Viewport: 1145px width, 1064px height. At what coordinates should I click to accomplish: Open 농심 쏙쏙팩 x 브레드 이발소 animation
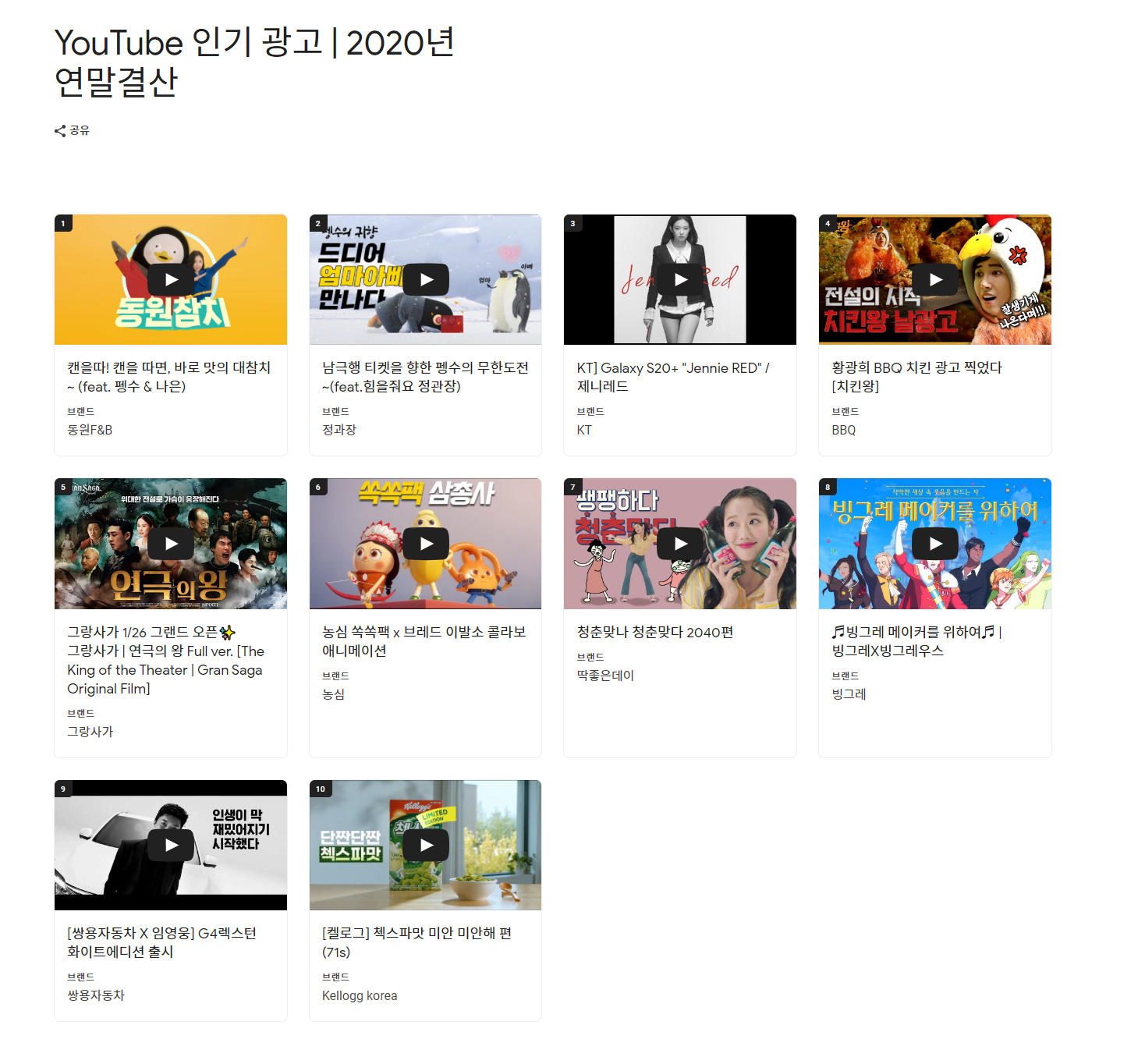(x=425, y=544)
